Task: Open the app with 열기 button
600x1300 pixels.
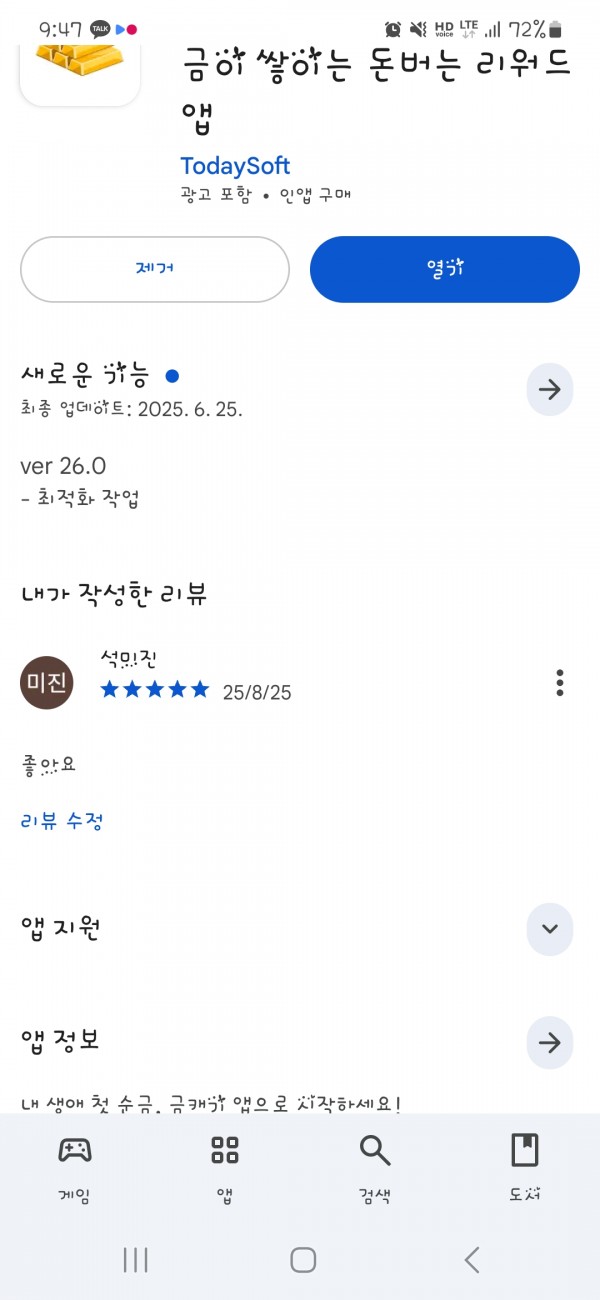Action: [x=445, y=269]
